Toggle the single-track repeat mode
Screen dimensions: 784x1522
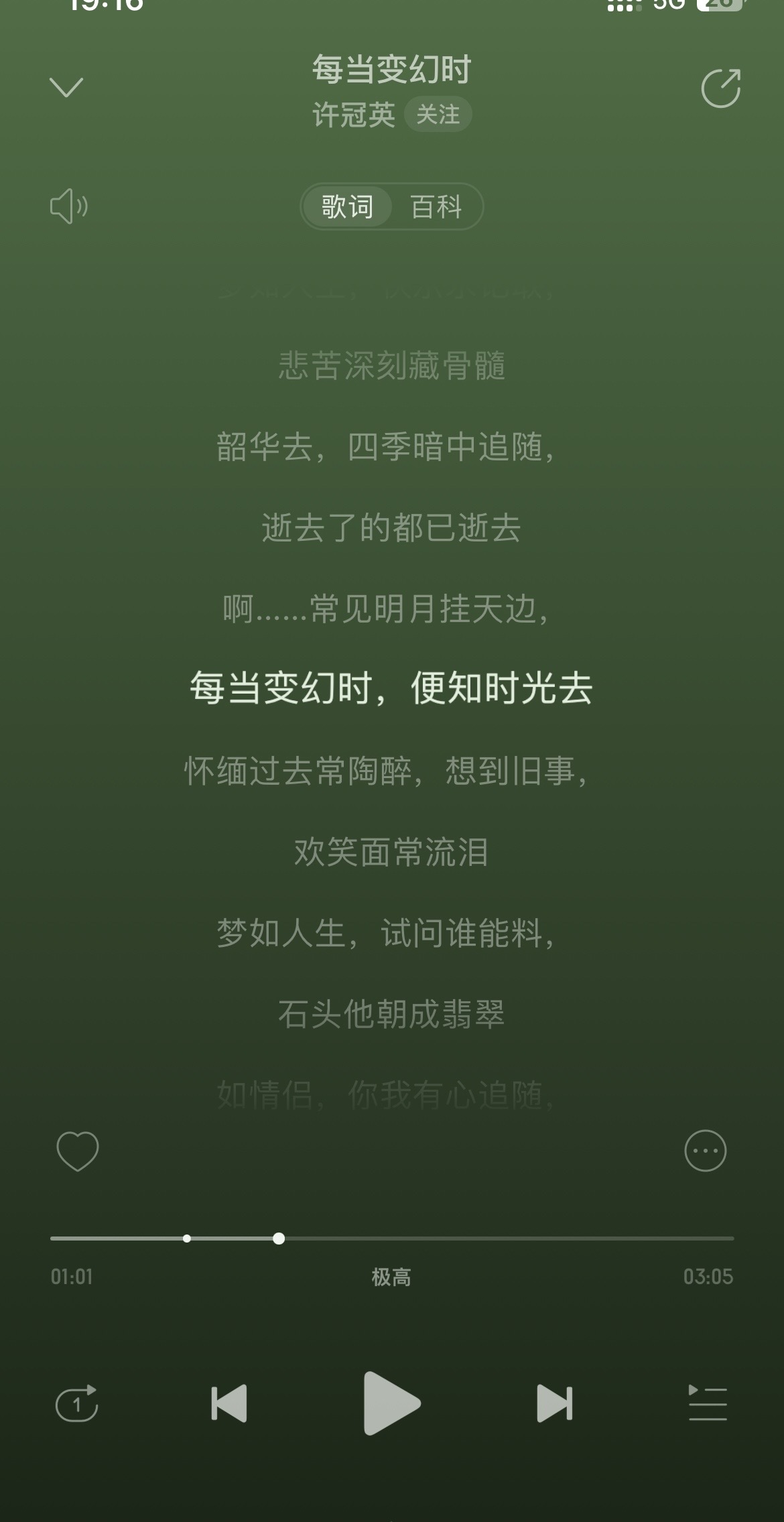[x=77, y=1403]
